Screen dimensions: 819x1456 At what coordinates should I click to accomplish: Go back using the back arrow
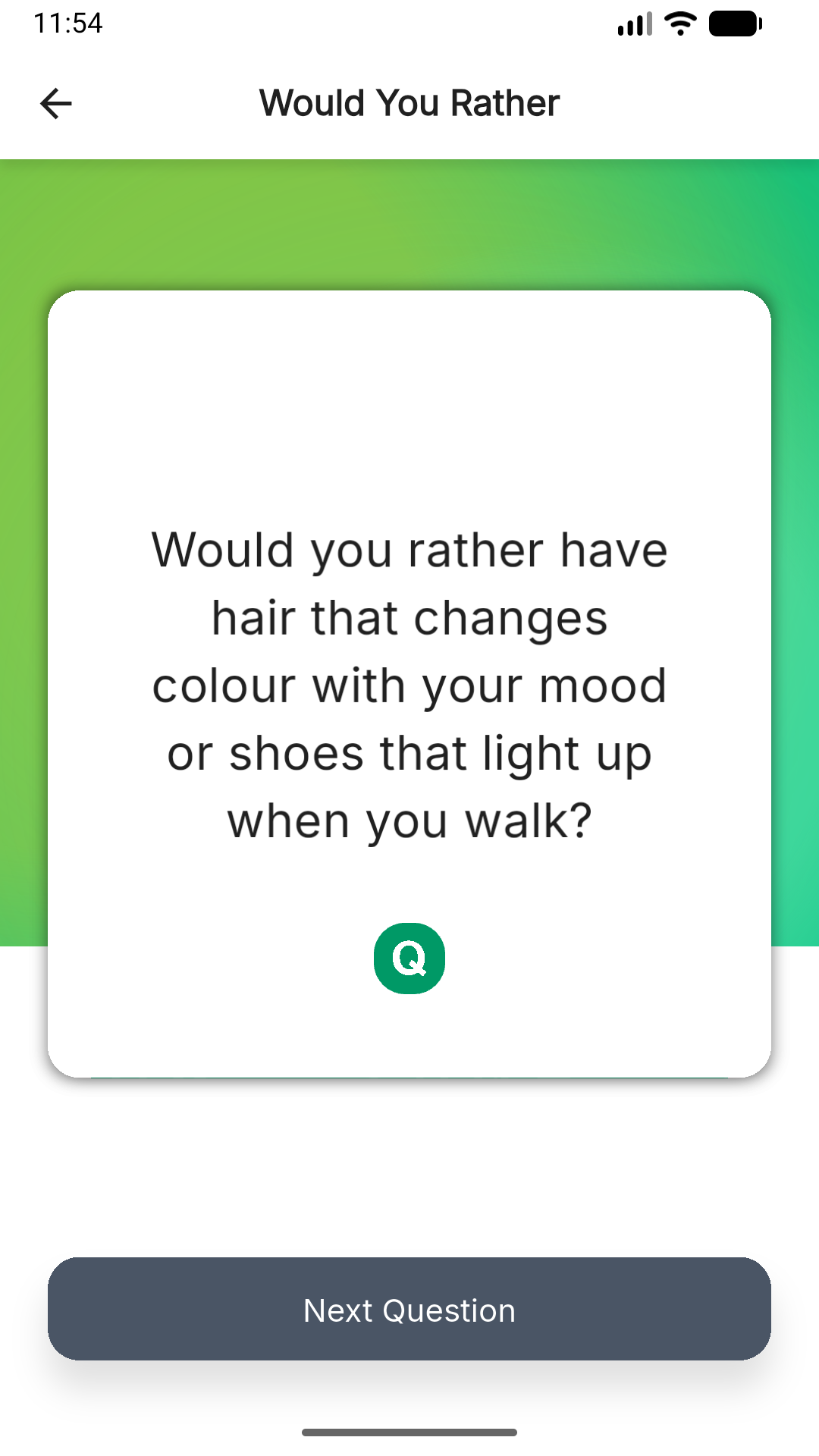pos(56,104)
